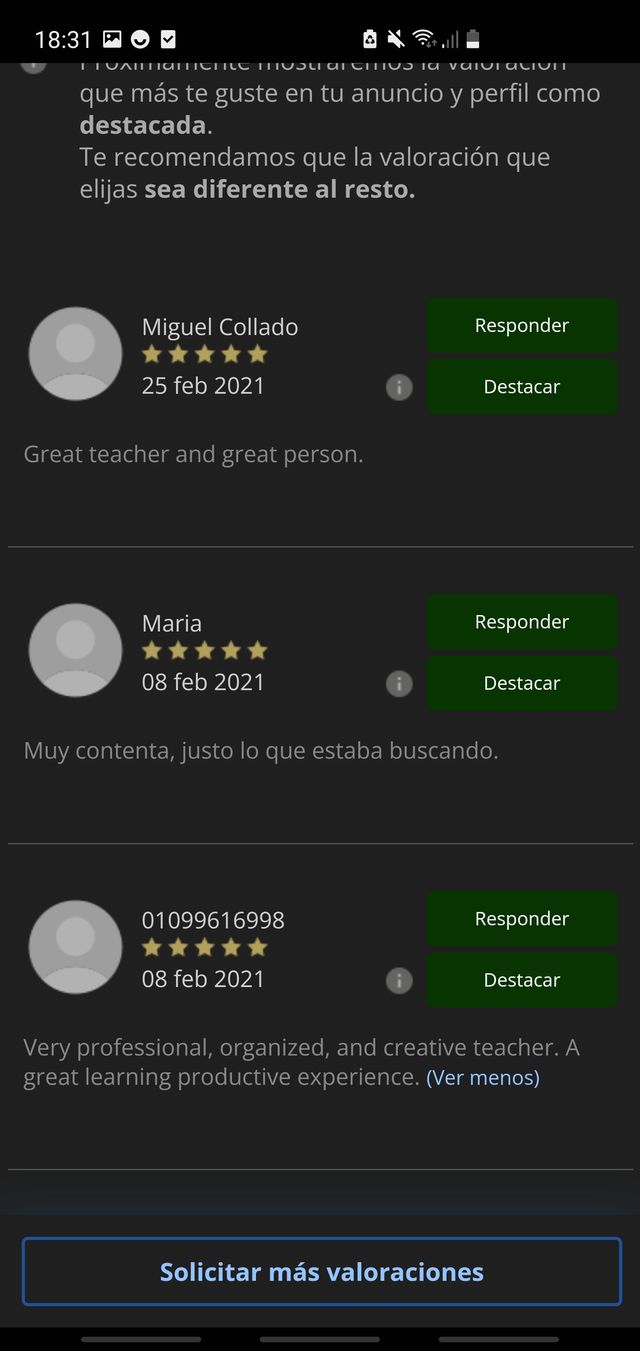
Task: Collapse the review with Ver menos
Action: pyautogui.click(x=482, y=1078)
